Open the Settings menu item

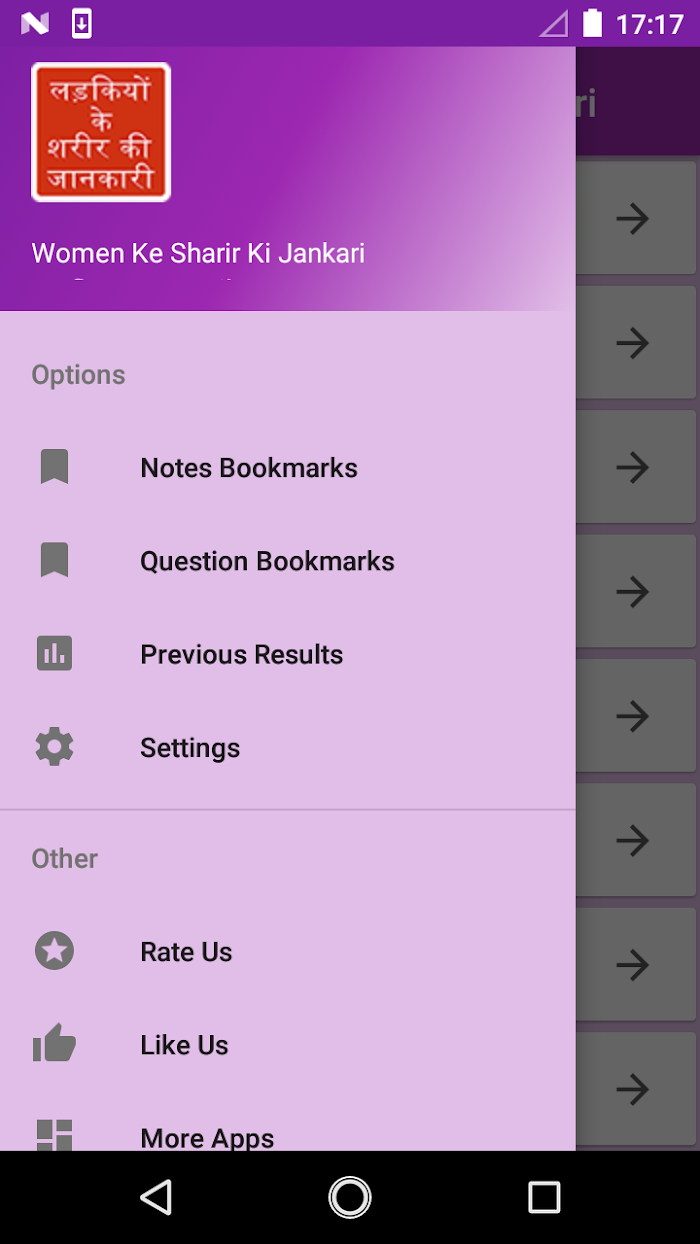tap(288, 748)
